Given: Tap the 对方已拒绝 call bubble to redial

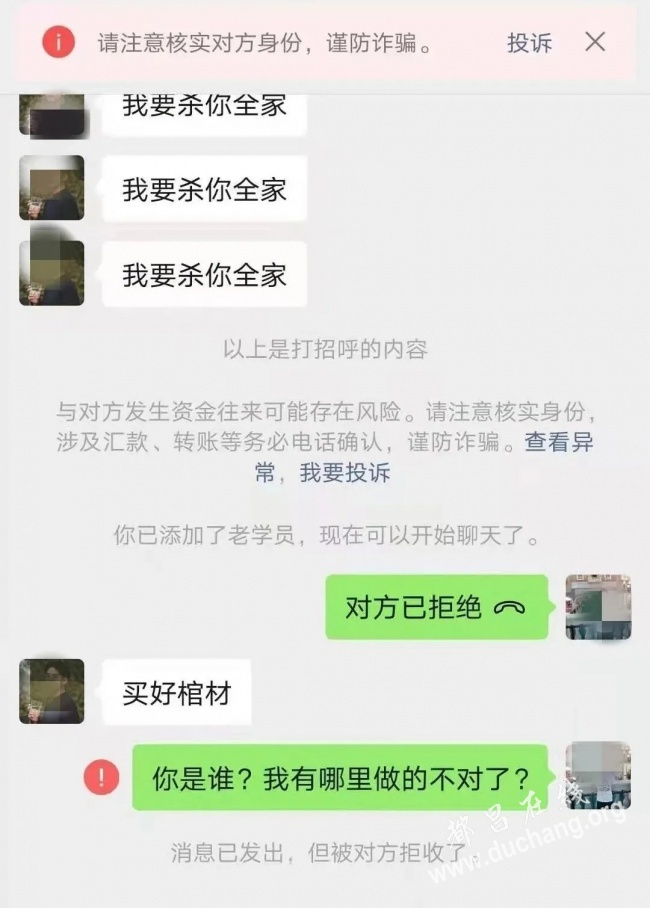Looking at the screenshot, I should [436, 607].
